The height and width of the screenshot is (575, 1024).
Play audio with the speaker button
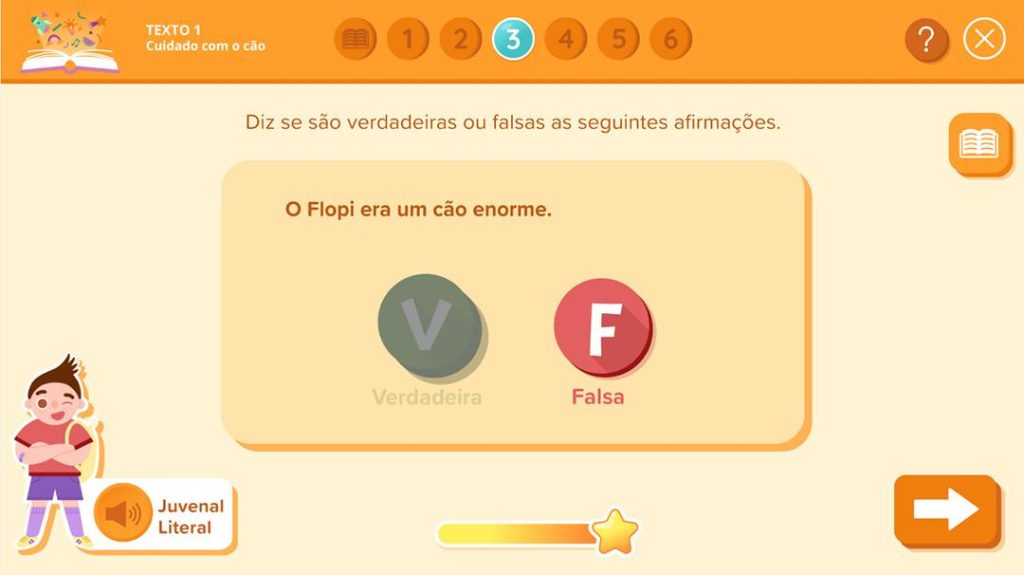(x=123, y=514)
